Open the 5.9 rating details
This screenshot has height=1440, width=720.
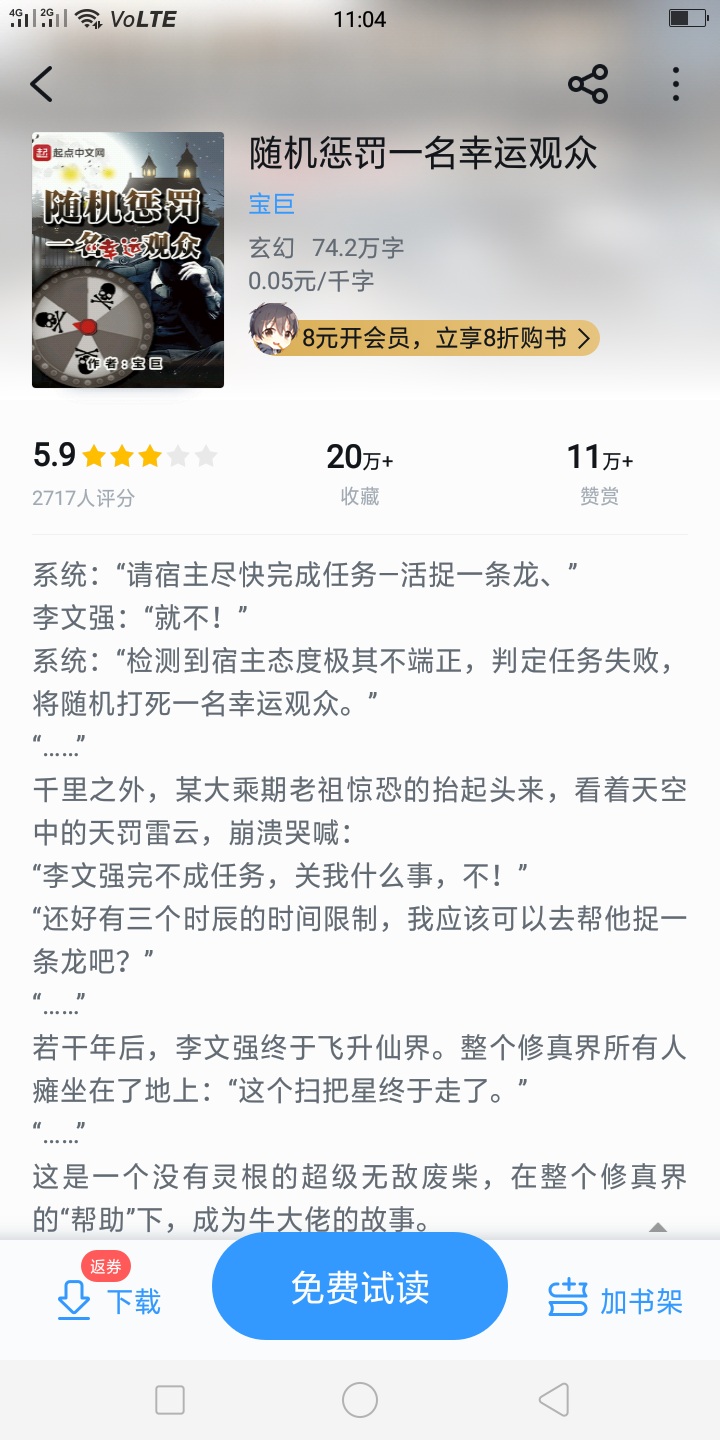[x=125, y=472]
